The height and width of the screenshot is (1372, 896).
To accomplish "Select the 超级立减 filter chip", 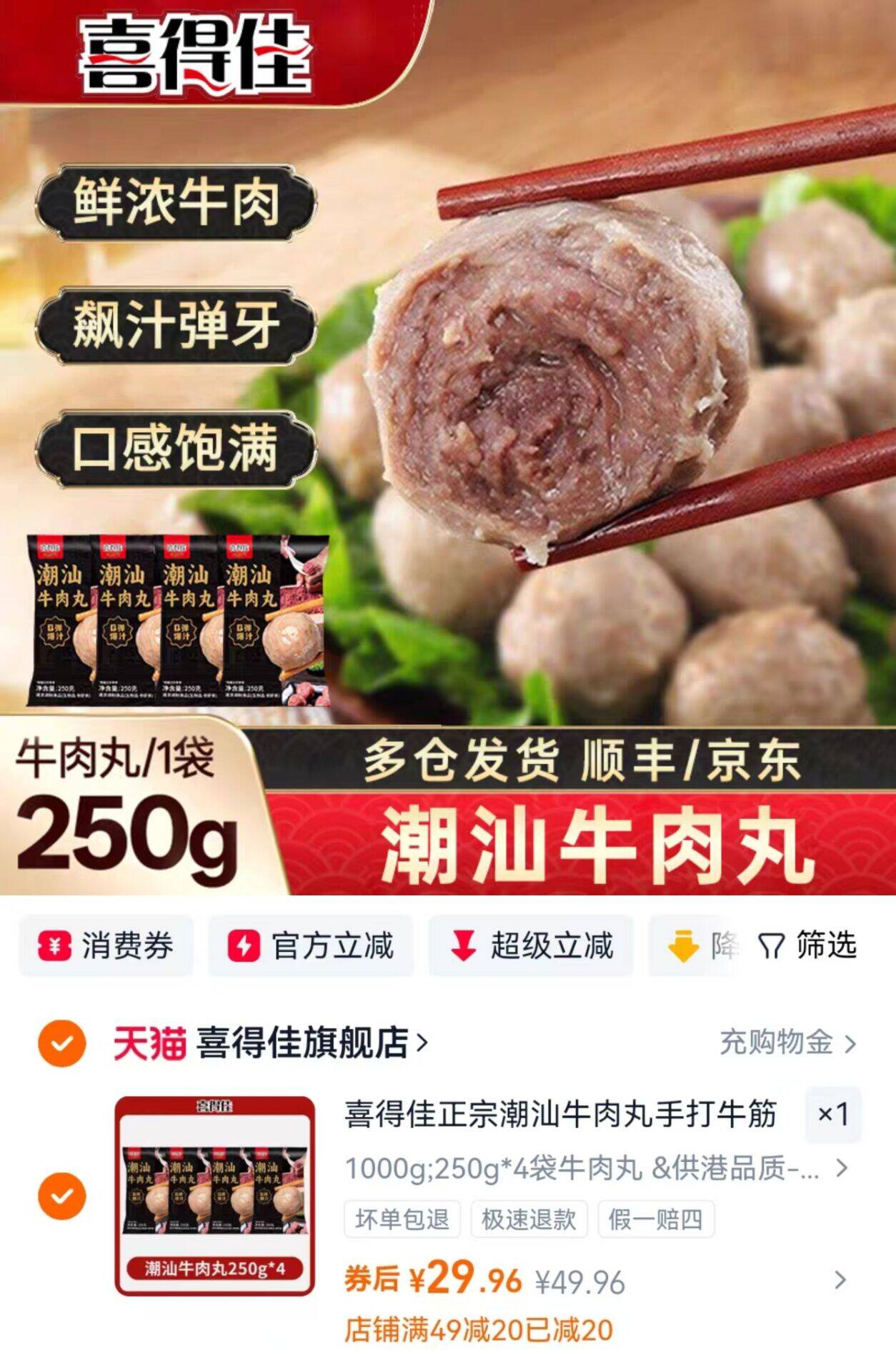I will point(531,946).
